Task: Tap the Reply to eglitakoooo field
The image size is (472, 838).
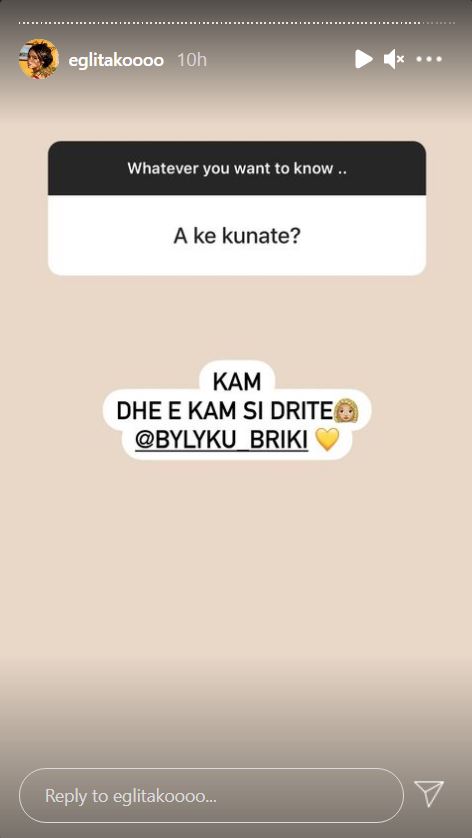Action: click(x=211, y=795)
